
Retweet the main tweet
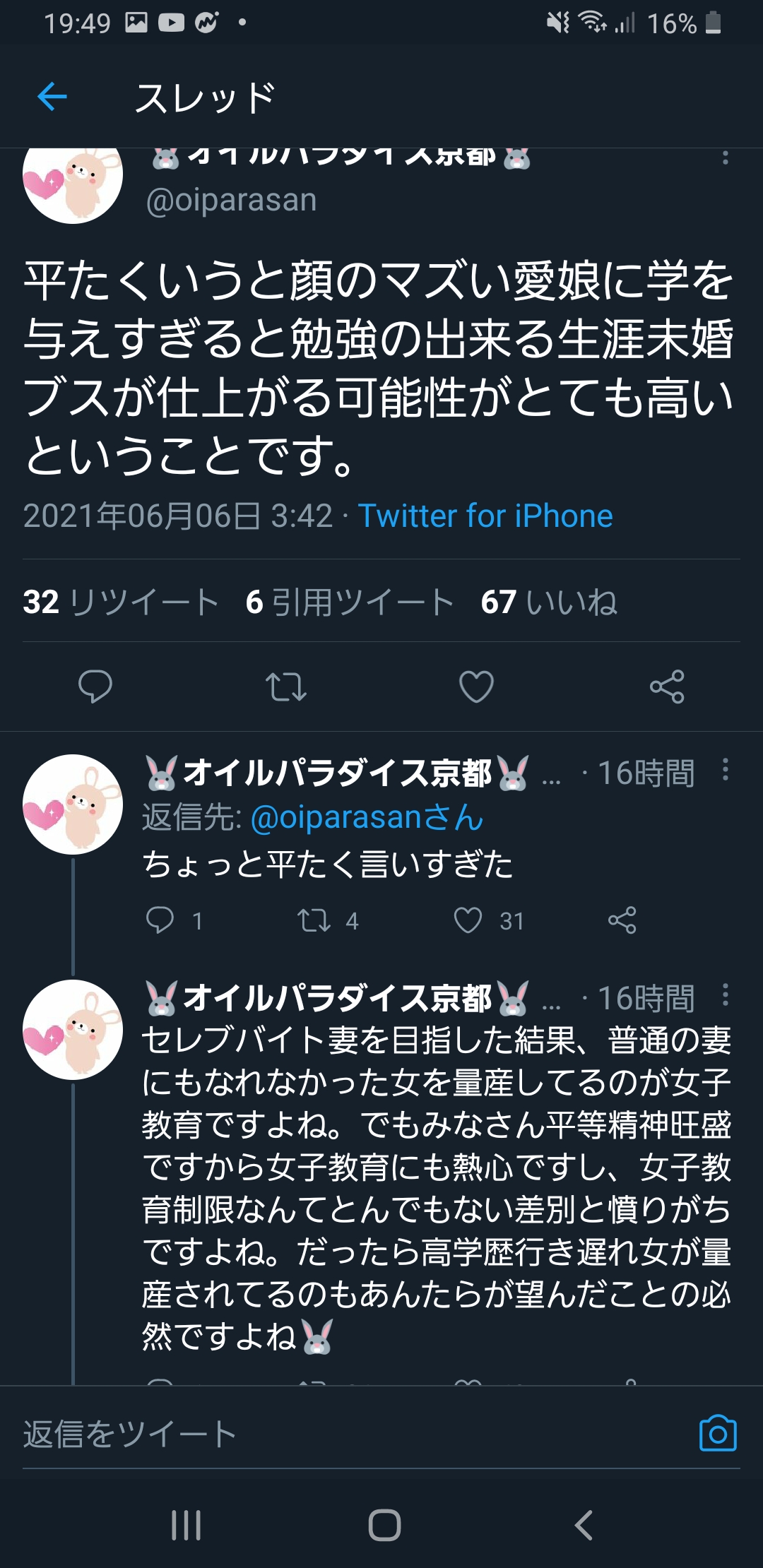pyautogui.click(x=285, y=686)
